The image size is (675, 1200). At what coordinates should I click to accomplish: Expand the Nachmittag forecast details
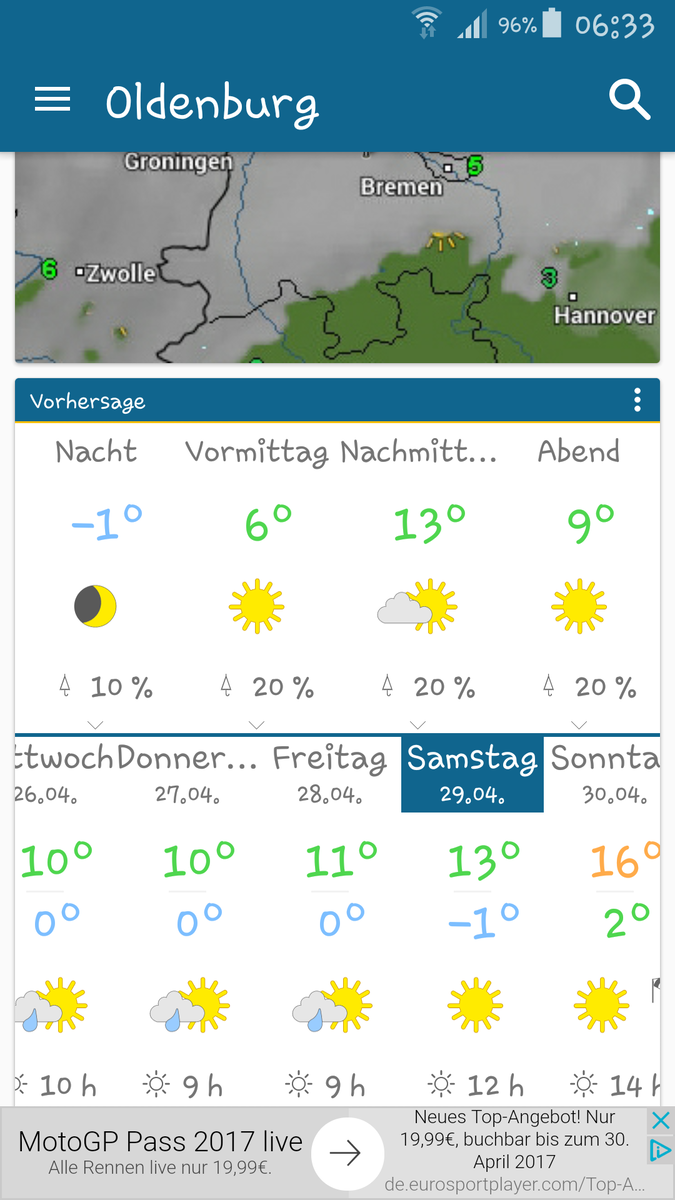click(418, 724)
